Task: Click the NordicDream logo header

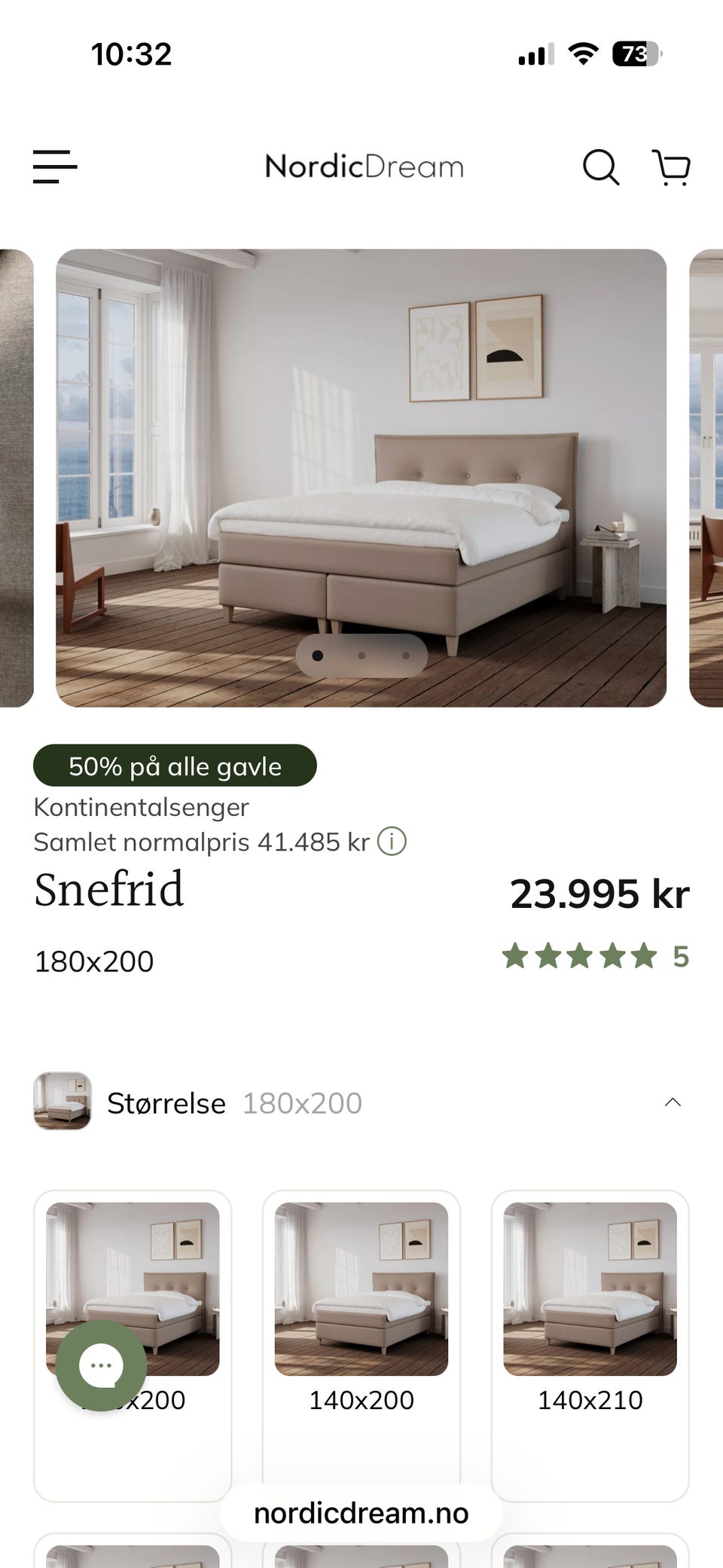Action: [362, 167]
